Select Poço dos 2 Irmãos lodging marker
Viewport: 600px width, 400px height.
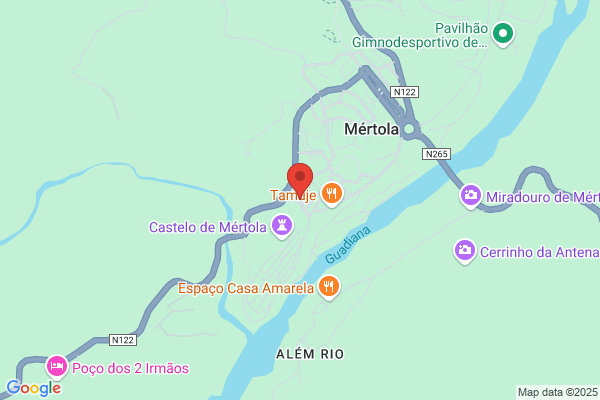(56, 367)
